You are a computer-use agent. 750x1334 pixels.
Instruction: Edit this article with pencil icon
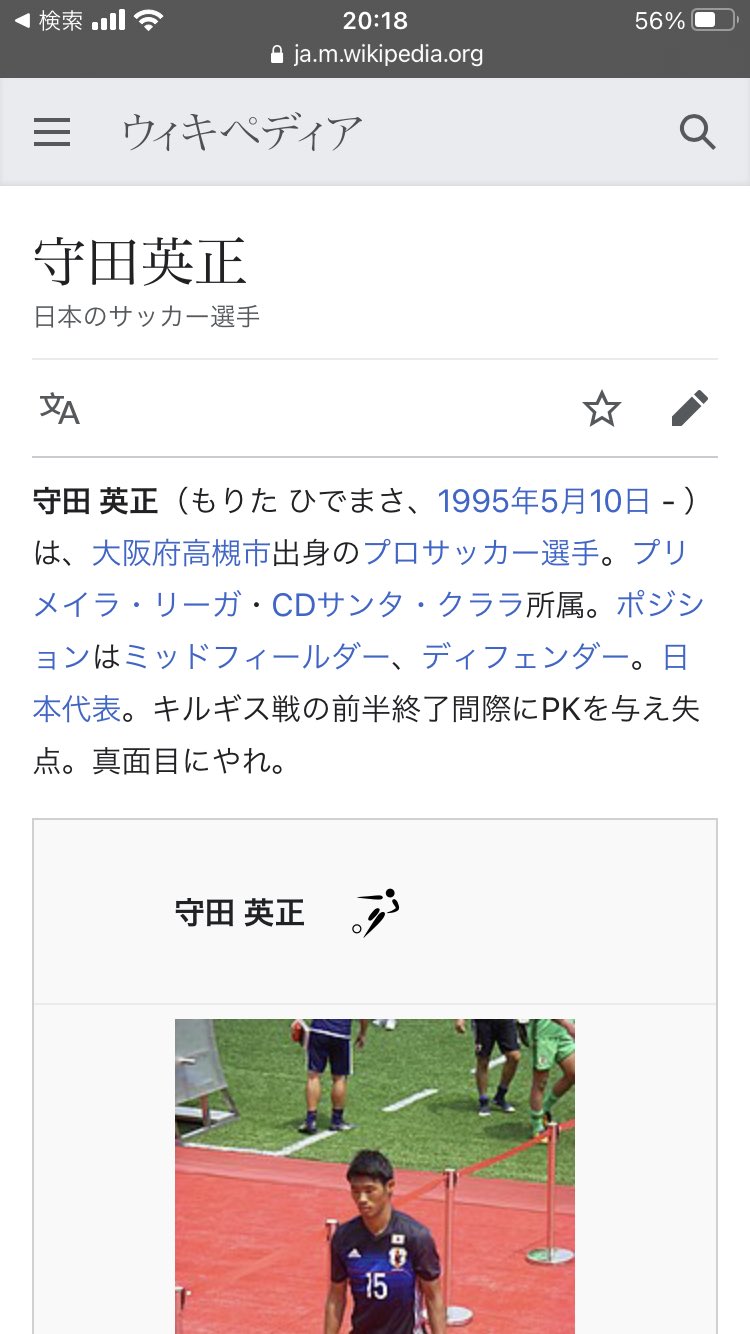click(x=690, y=408)
